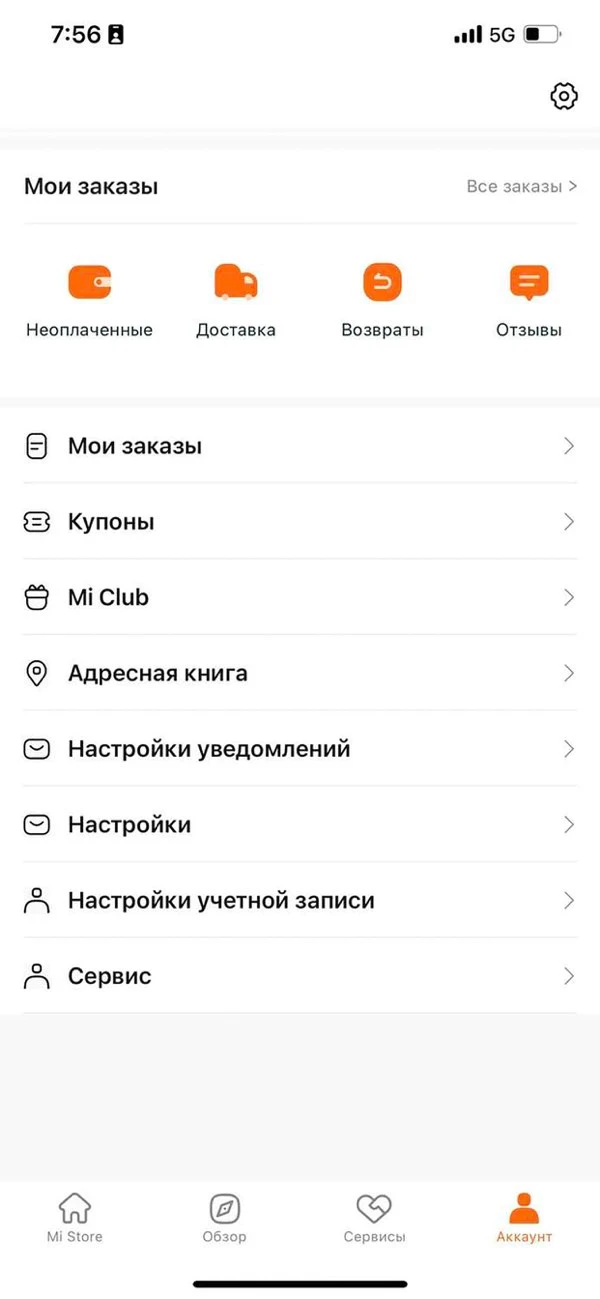Open the Купоны coupons row
Viewport: 600px width, 1299px height.
(x=300, y=522)
